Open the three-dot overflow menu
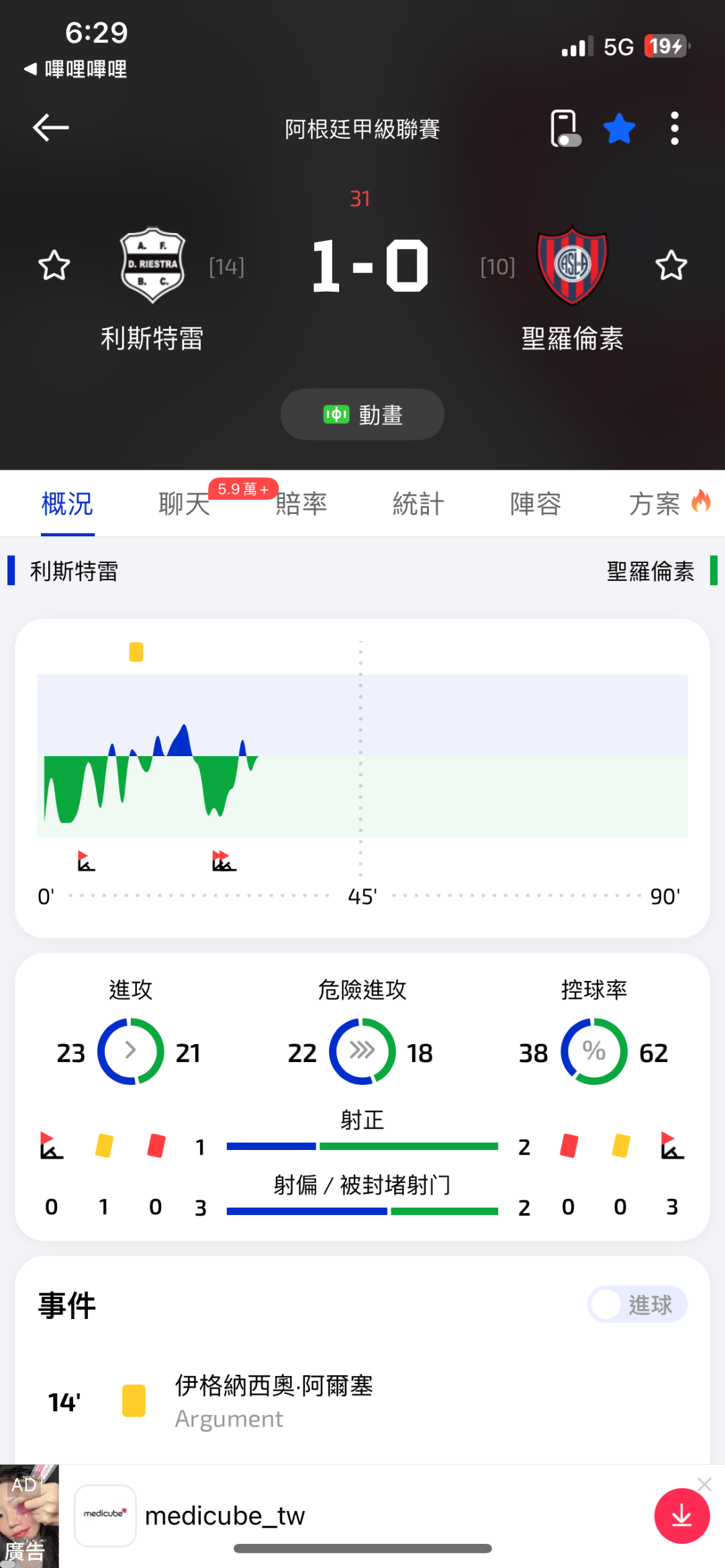Viewport: 725px width, 1568px height. point(675,128)
